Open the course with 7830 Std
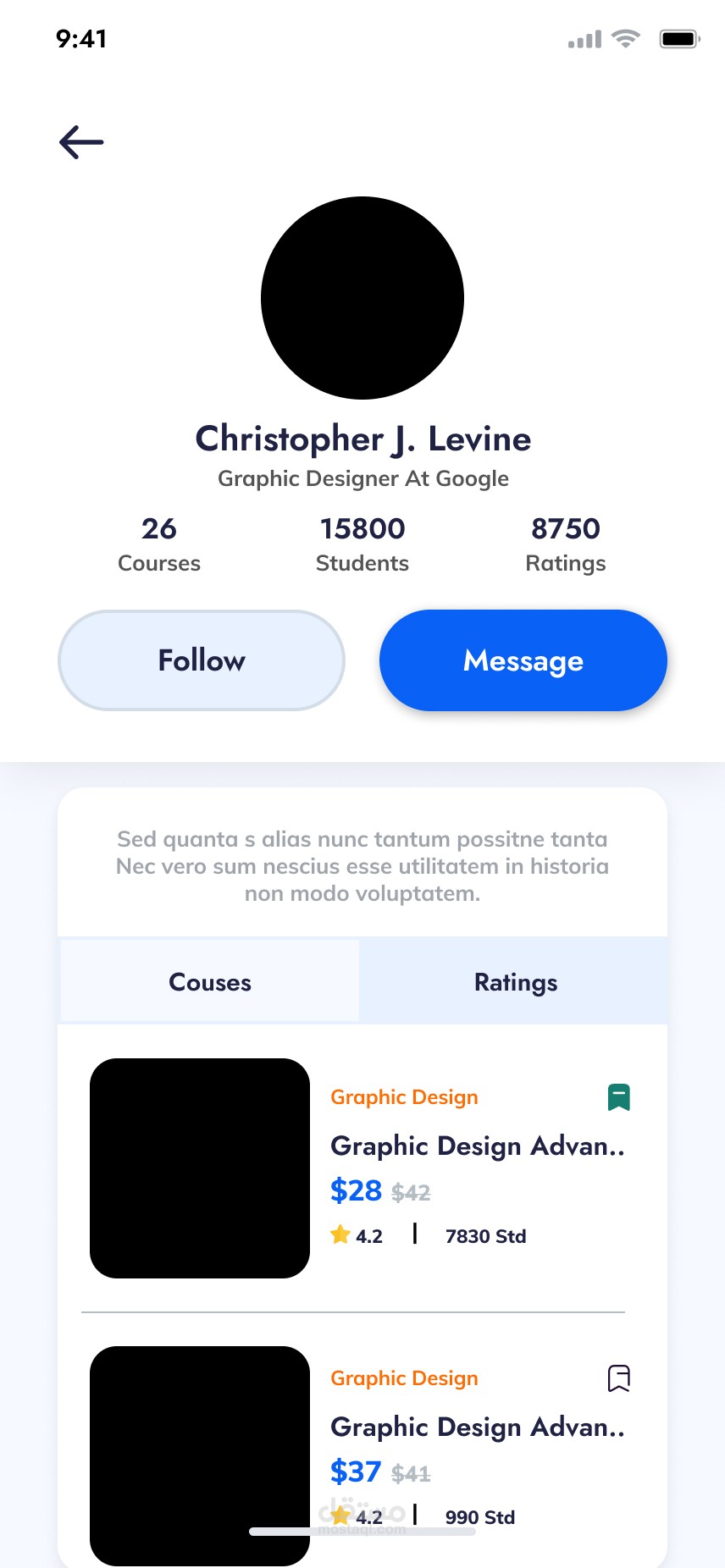 coord(477,1146)
